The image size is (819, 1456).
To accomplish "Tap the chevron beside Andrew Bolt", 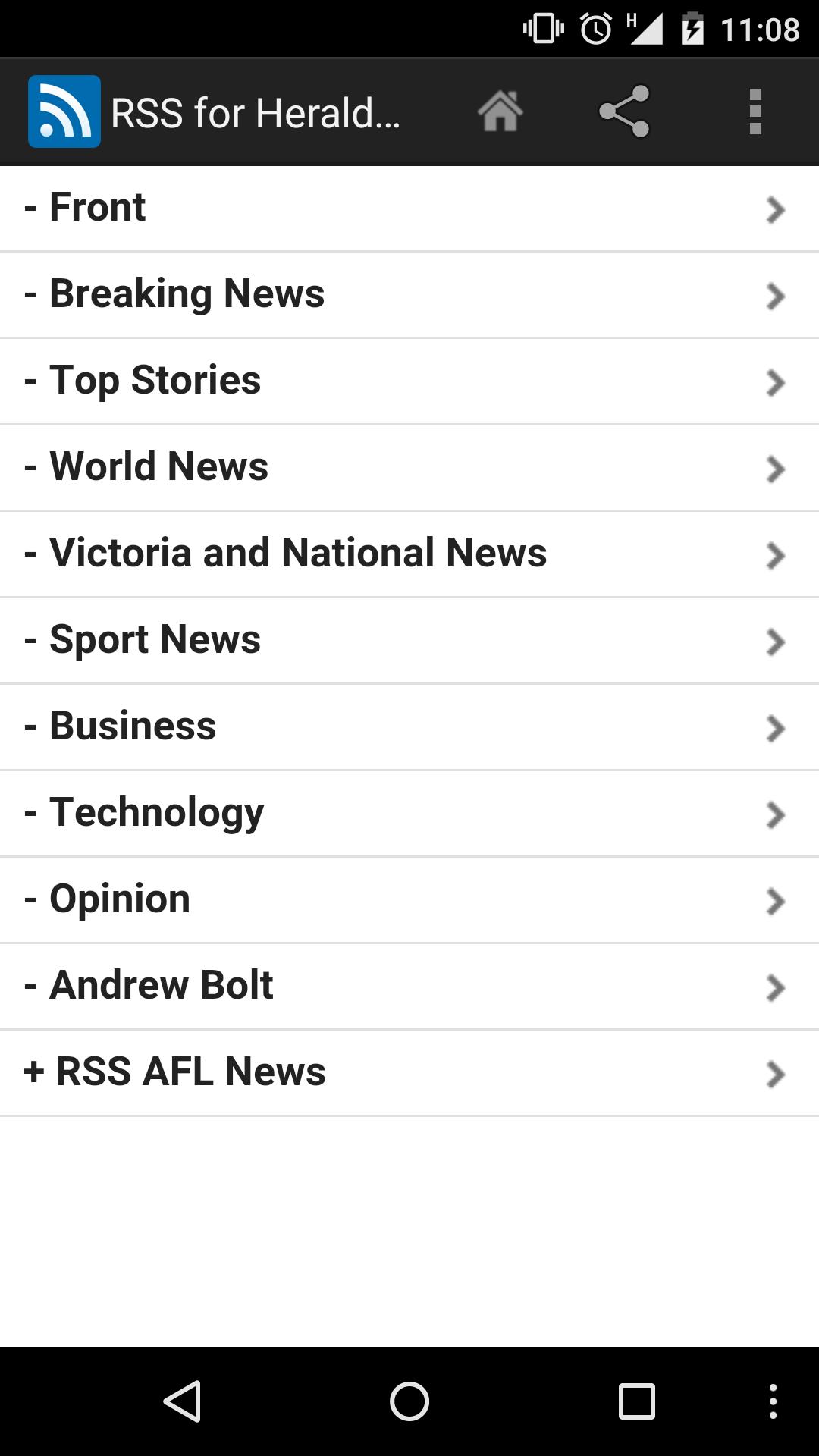I will [775, 987].
